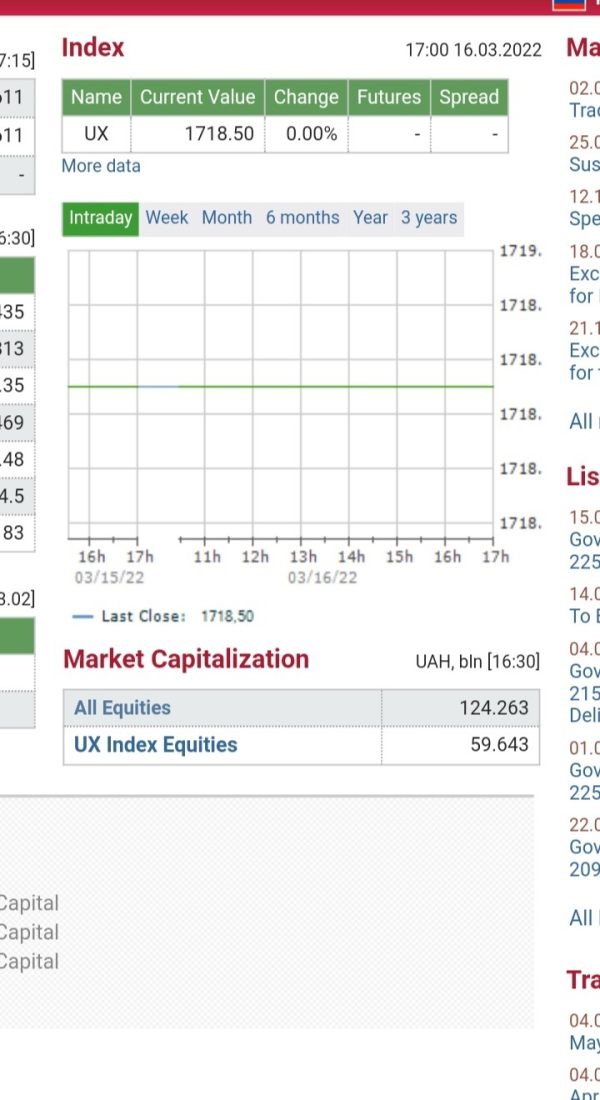Switch chart to Month view

[x=227, y=218]
